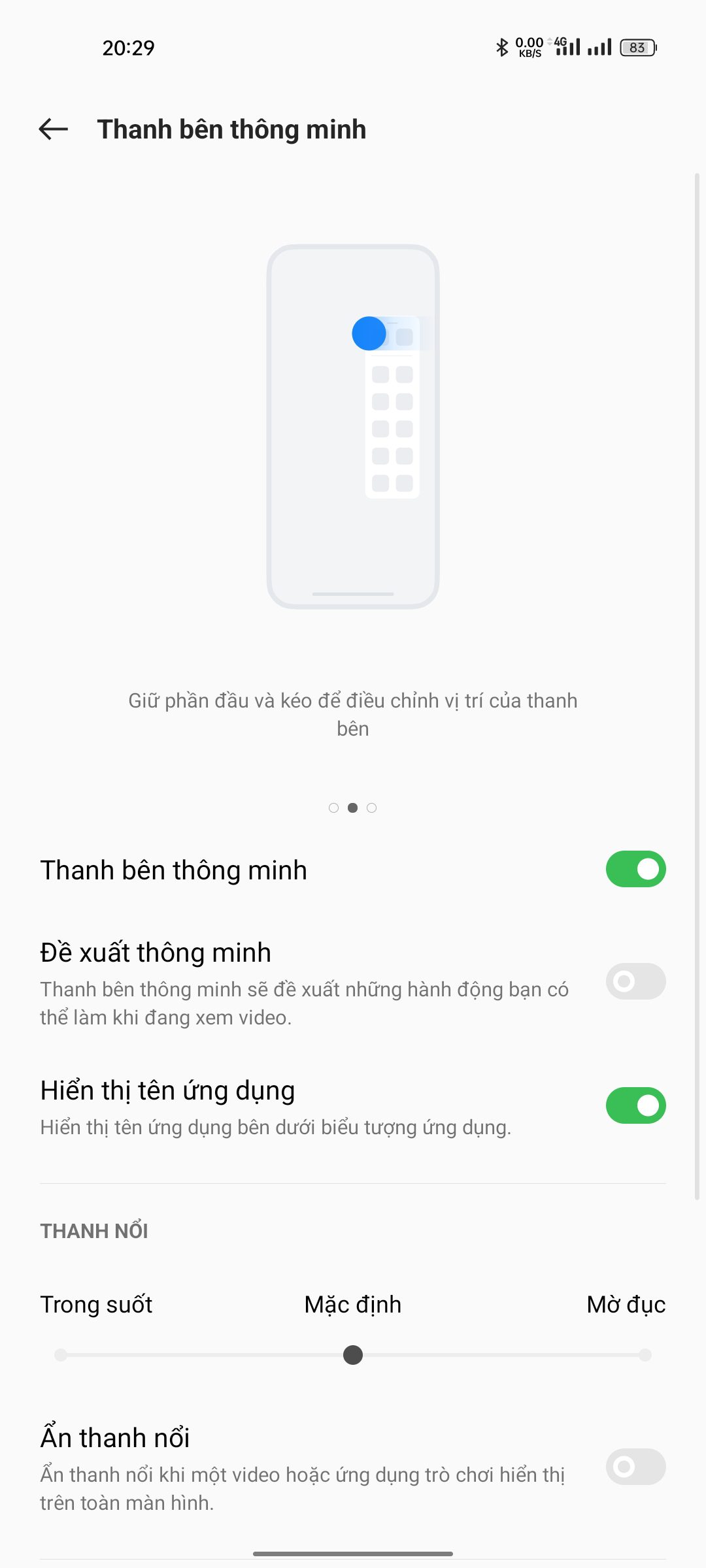Set floating bar to Mờ đục point
Viewport: 706px width, 1568px height.
click(x=645, y=1355)
